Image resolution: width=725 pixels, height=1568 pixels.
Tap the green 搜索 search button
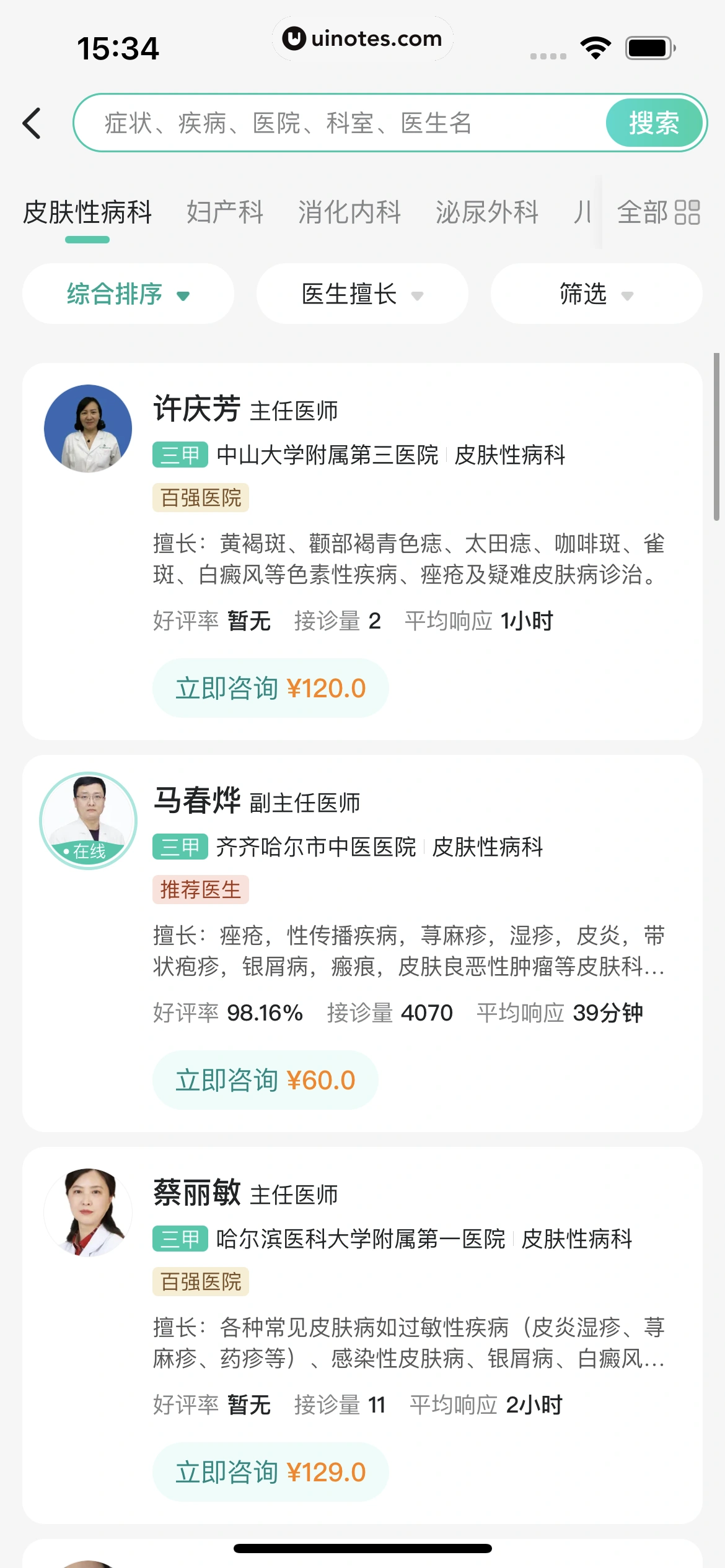[x=654, y=123]
